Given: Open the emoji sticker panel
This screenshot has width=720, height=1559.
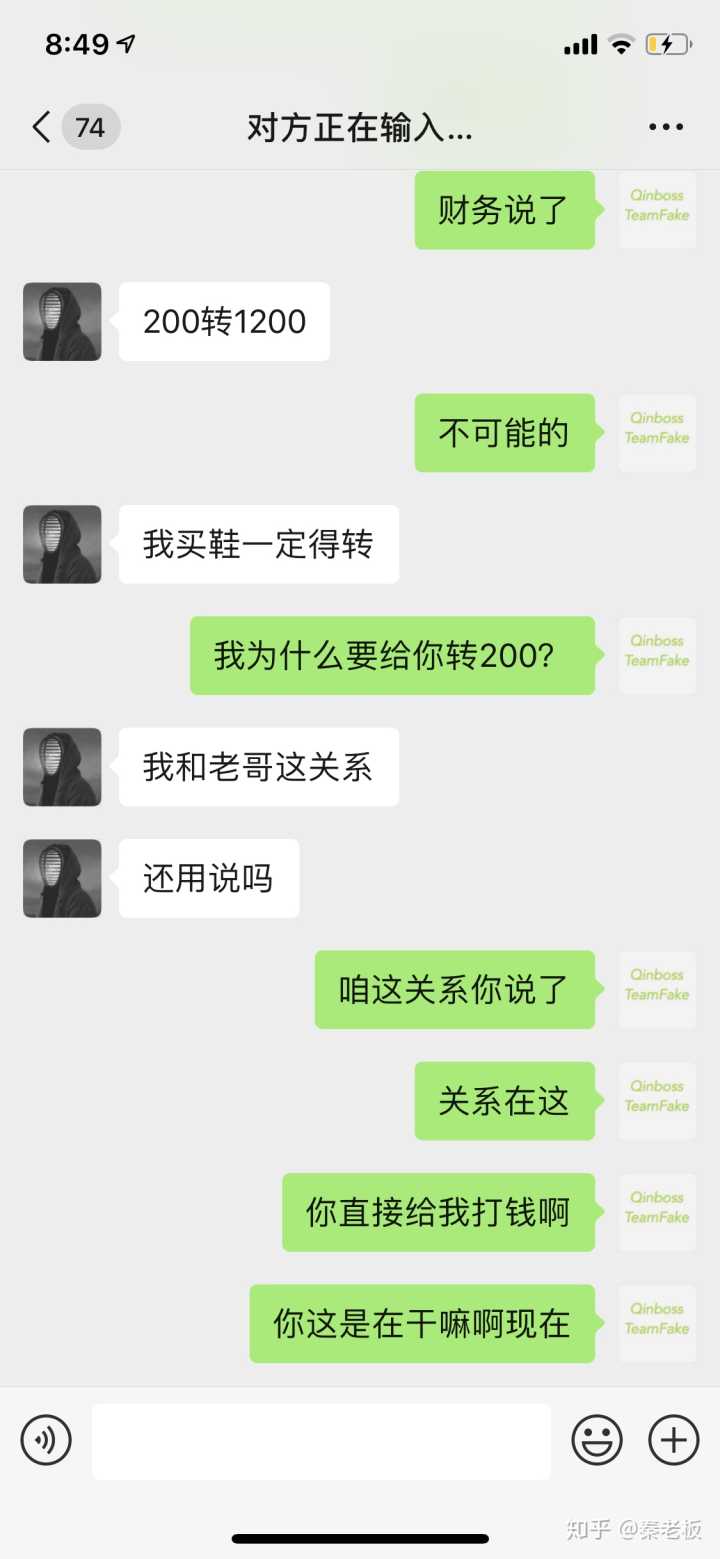Looking at the screenshot, I should tap(597, 1440).
